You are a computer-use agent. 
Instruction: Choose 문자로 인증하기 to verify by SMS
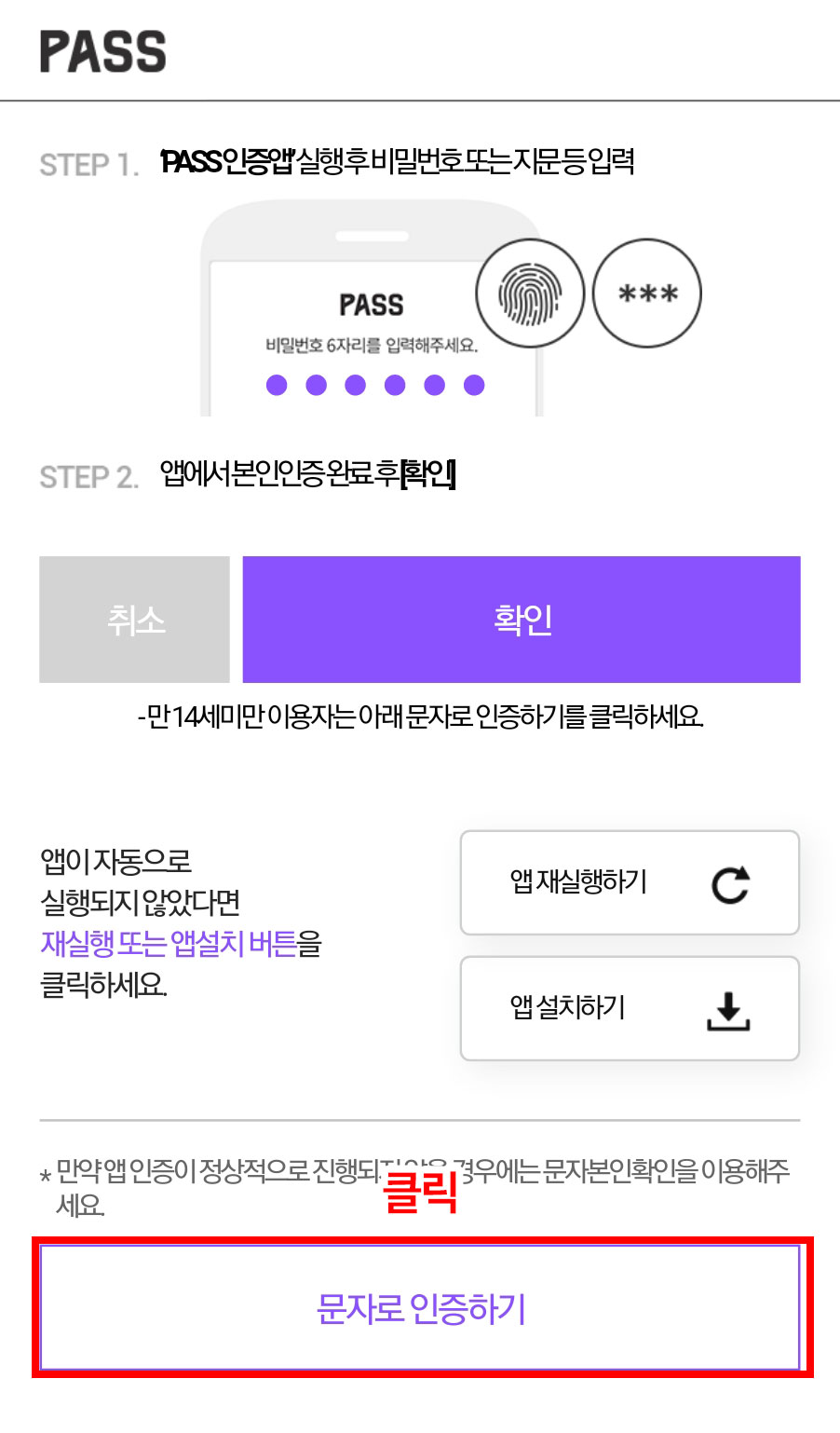click(421, 1308)
